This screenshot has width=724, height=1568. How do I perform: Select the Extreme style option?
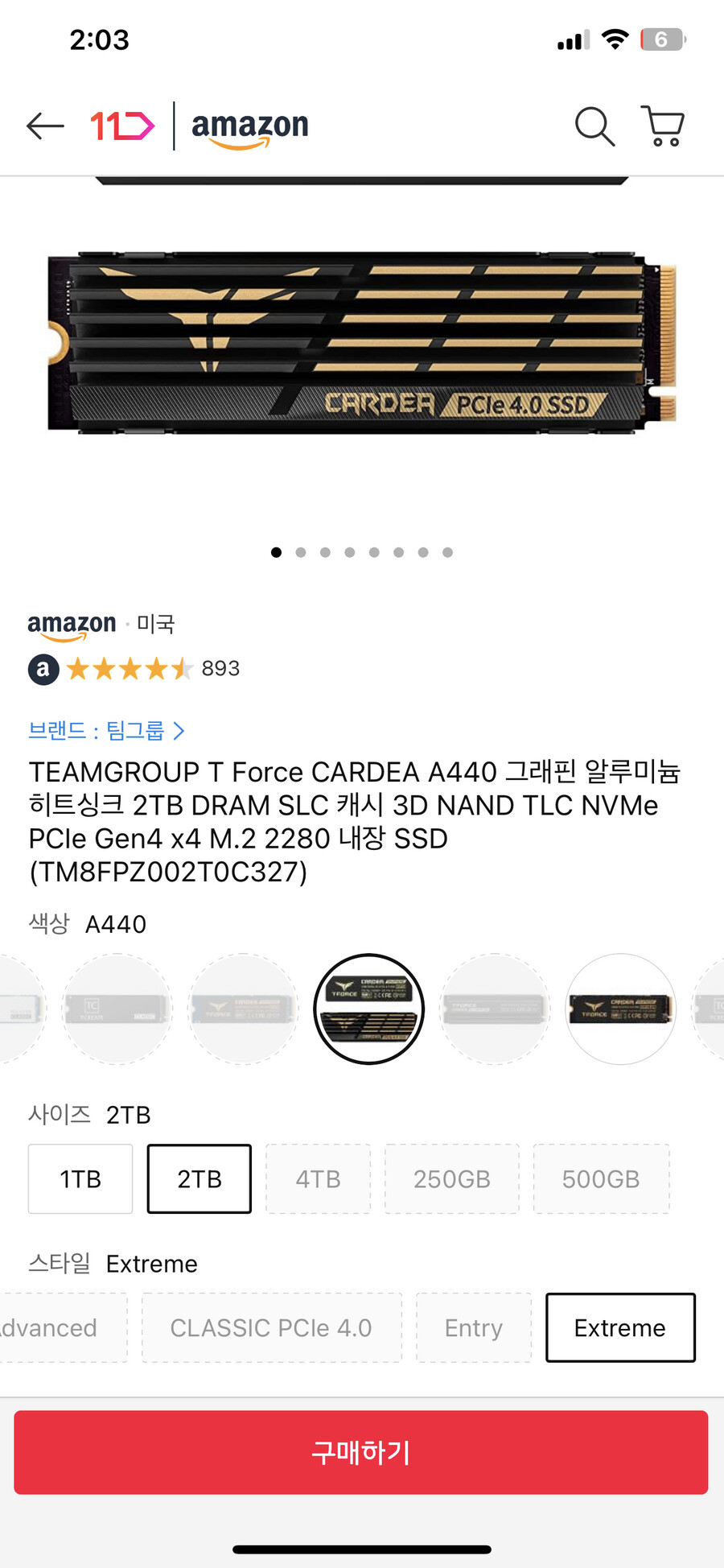[620, 1327]
